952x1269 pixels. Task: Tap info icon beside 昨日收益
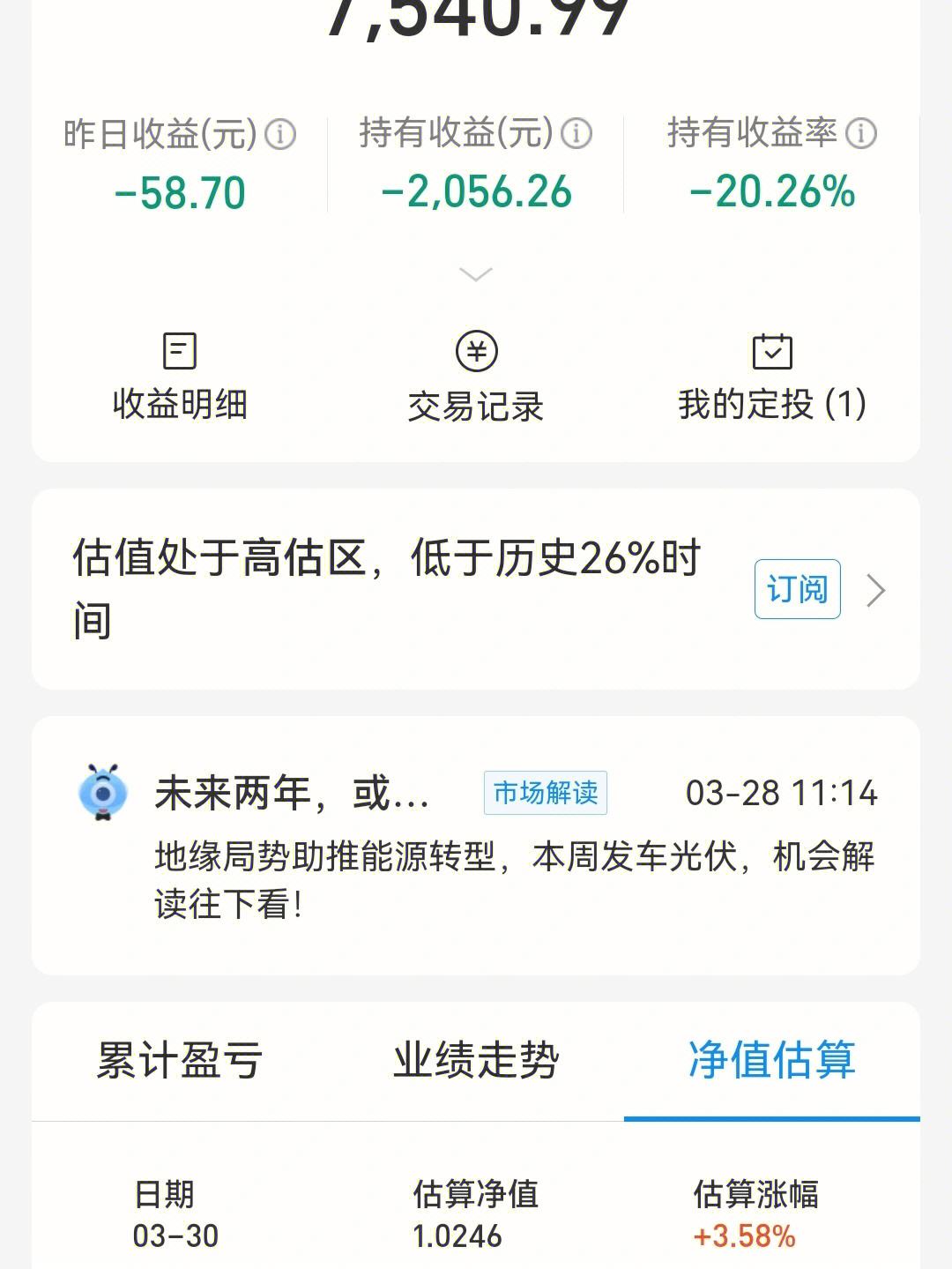point(280,135)
